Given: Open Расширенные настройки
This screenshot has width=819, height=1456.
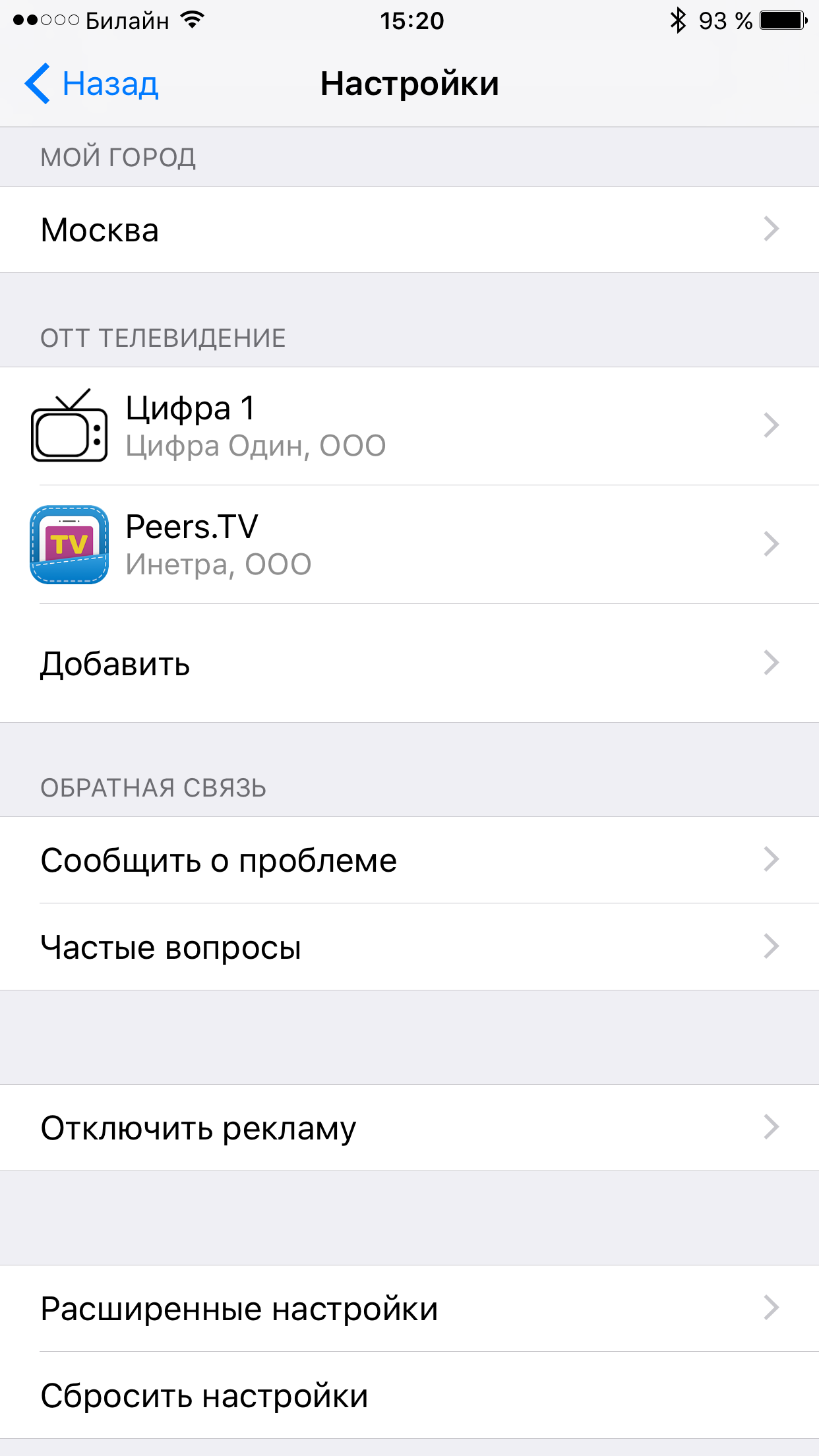Looking at the screenshot, I should click(409, 1308).
